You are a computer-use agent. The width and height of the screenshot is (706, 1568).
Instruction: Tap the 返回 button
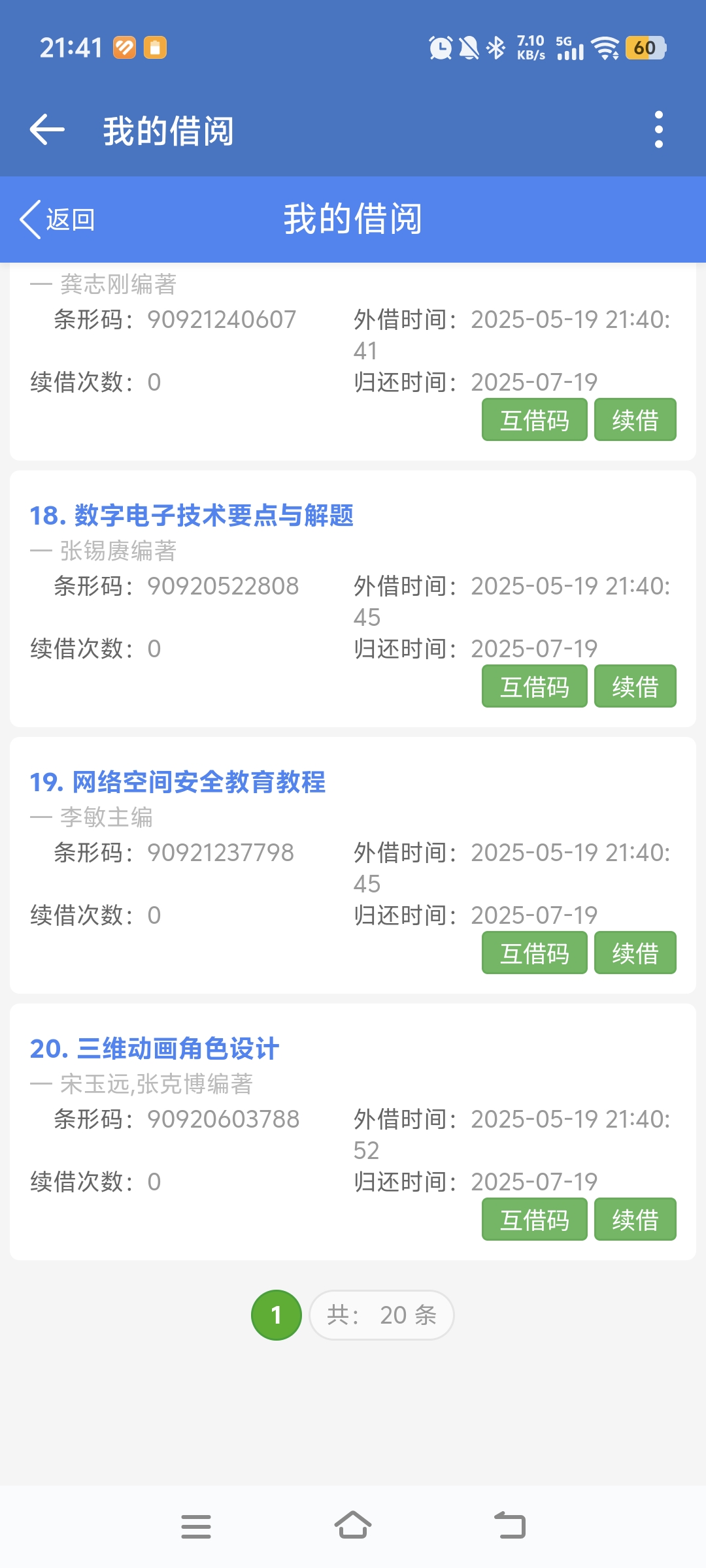tap(58, 220)
